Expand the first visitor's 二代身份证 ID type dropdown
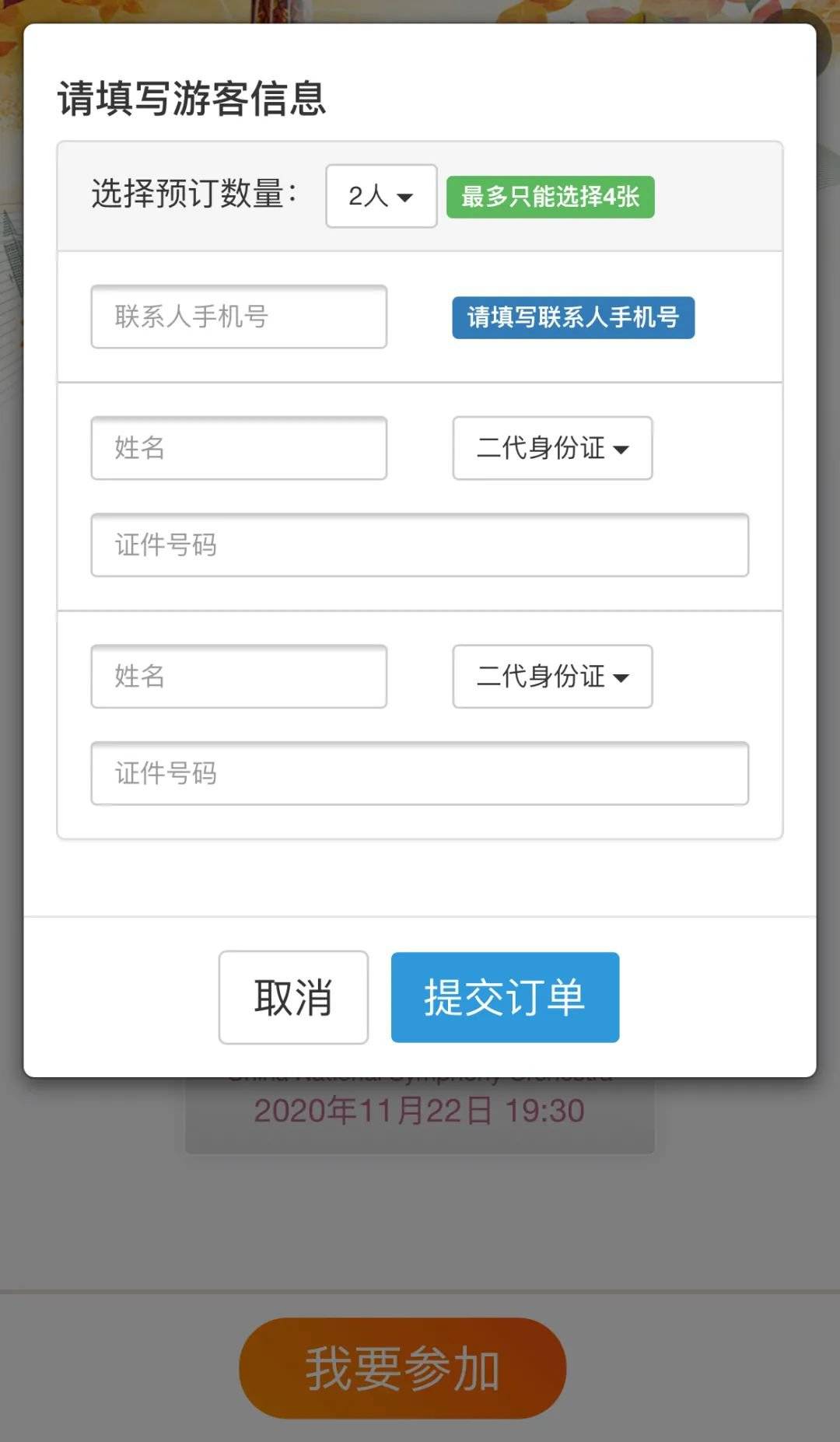840x1442 pixels. [552, 448]
